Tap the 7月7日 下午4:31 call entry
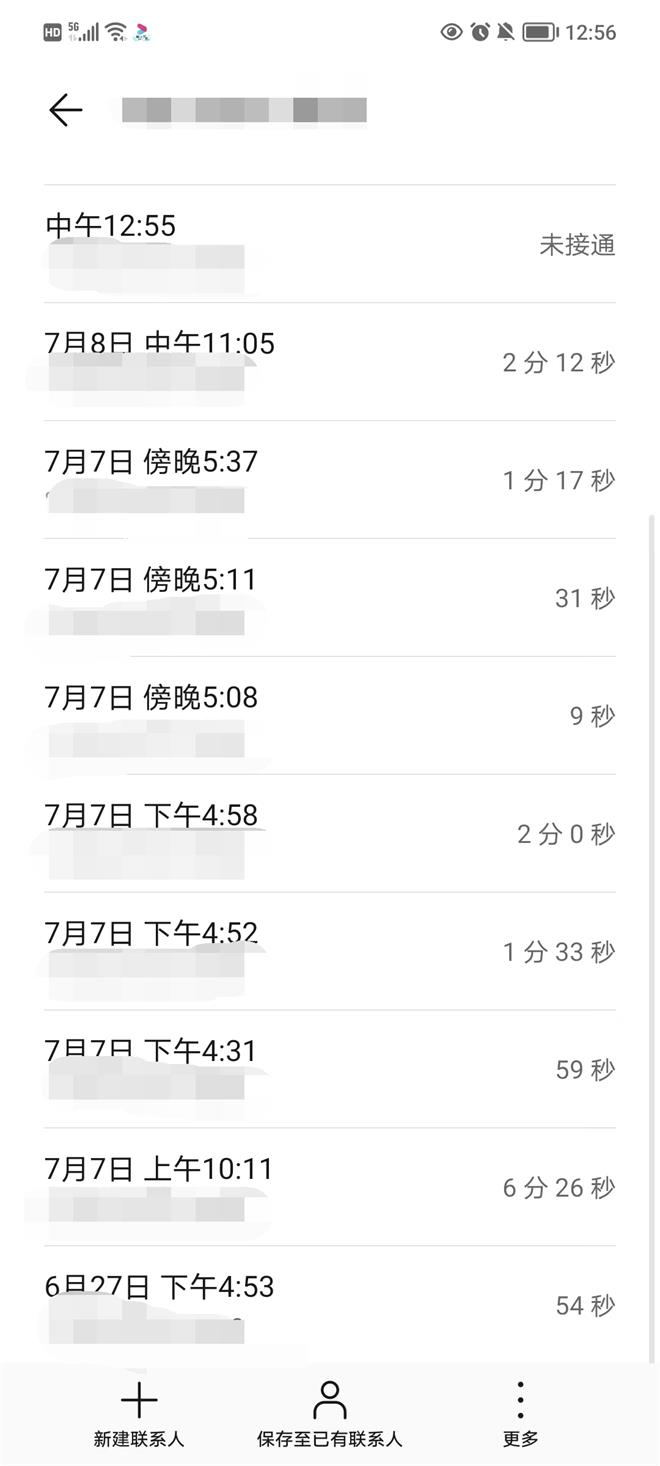This screenshot has width=660, height=1466. 330,1070
